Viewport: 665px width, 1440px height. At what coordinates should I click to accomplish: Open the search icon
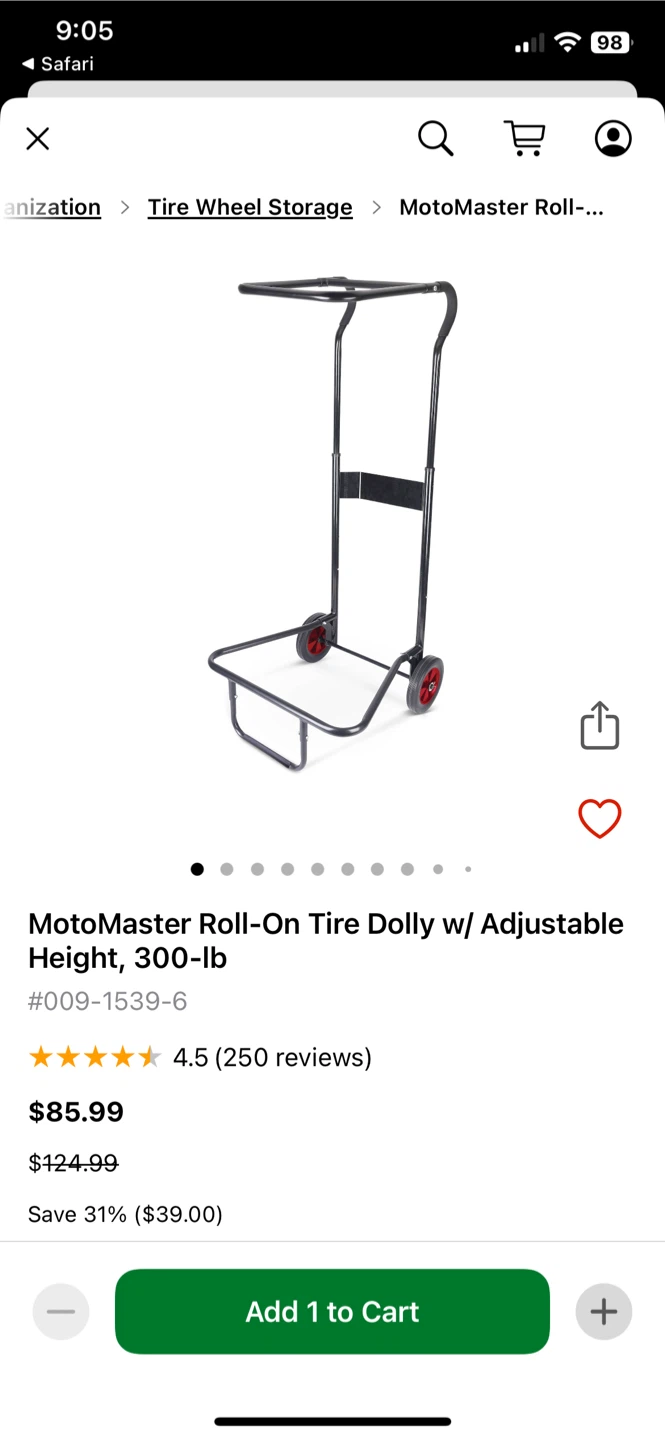(x=435, y=138)
